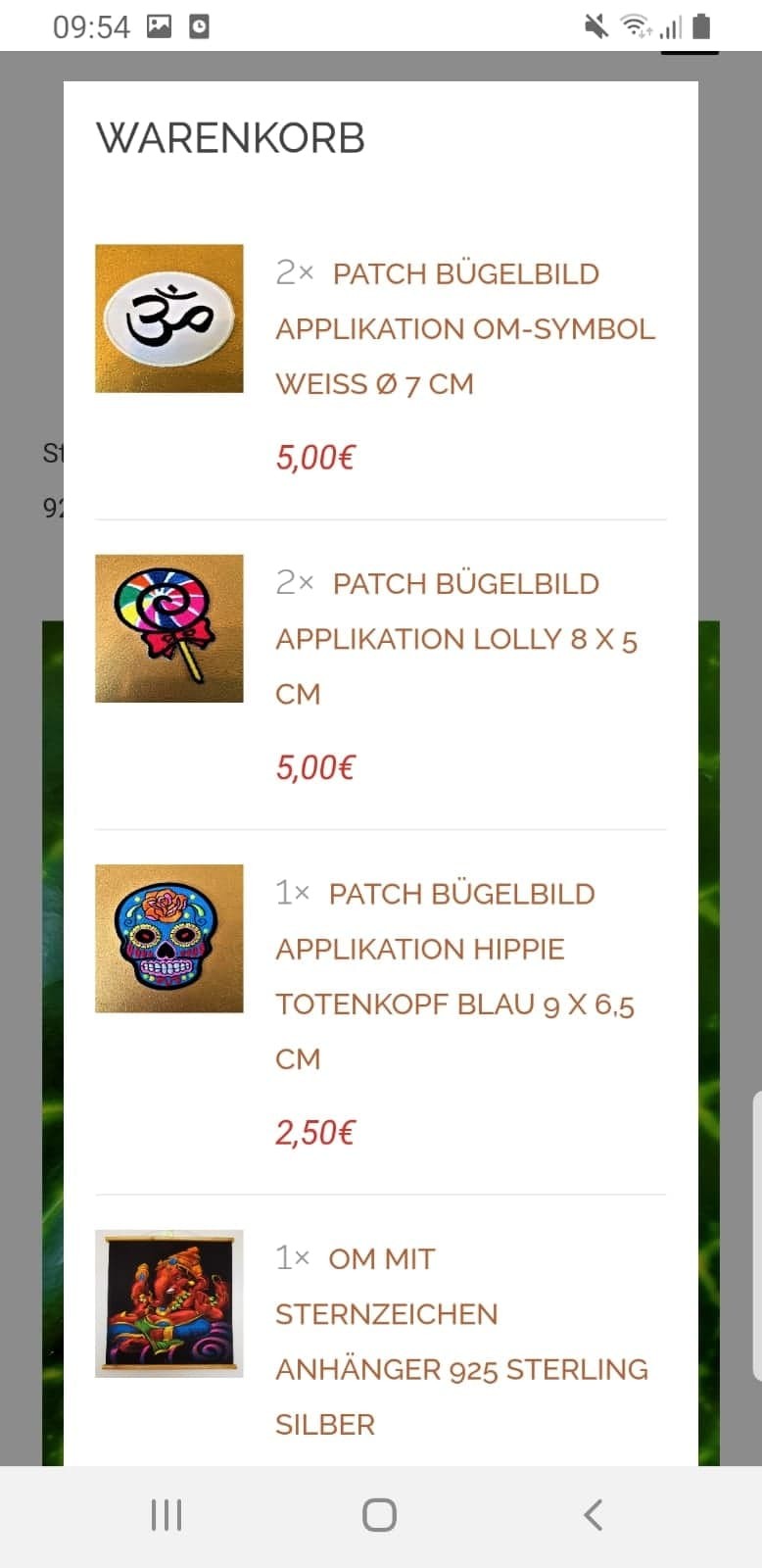Viewport: 762px width, 1568px height.
Task: Tap the blue skull patch thumbnail image
Action: (x=169, y=938)
